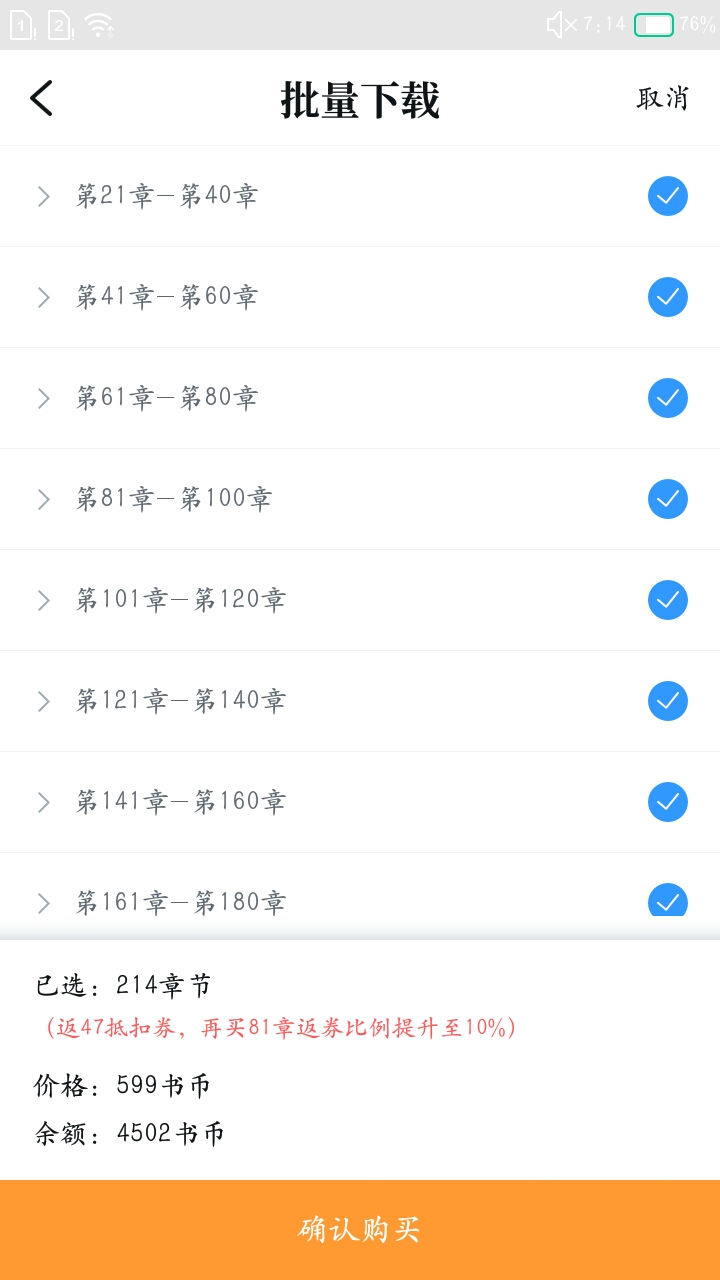720x1280 pixels.
Task: Expand the 第41章—第60章 chapter group
Action: coord(44,297)
